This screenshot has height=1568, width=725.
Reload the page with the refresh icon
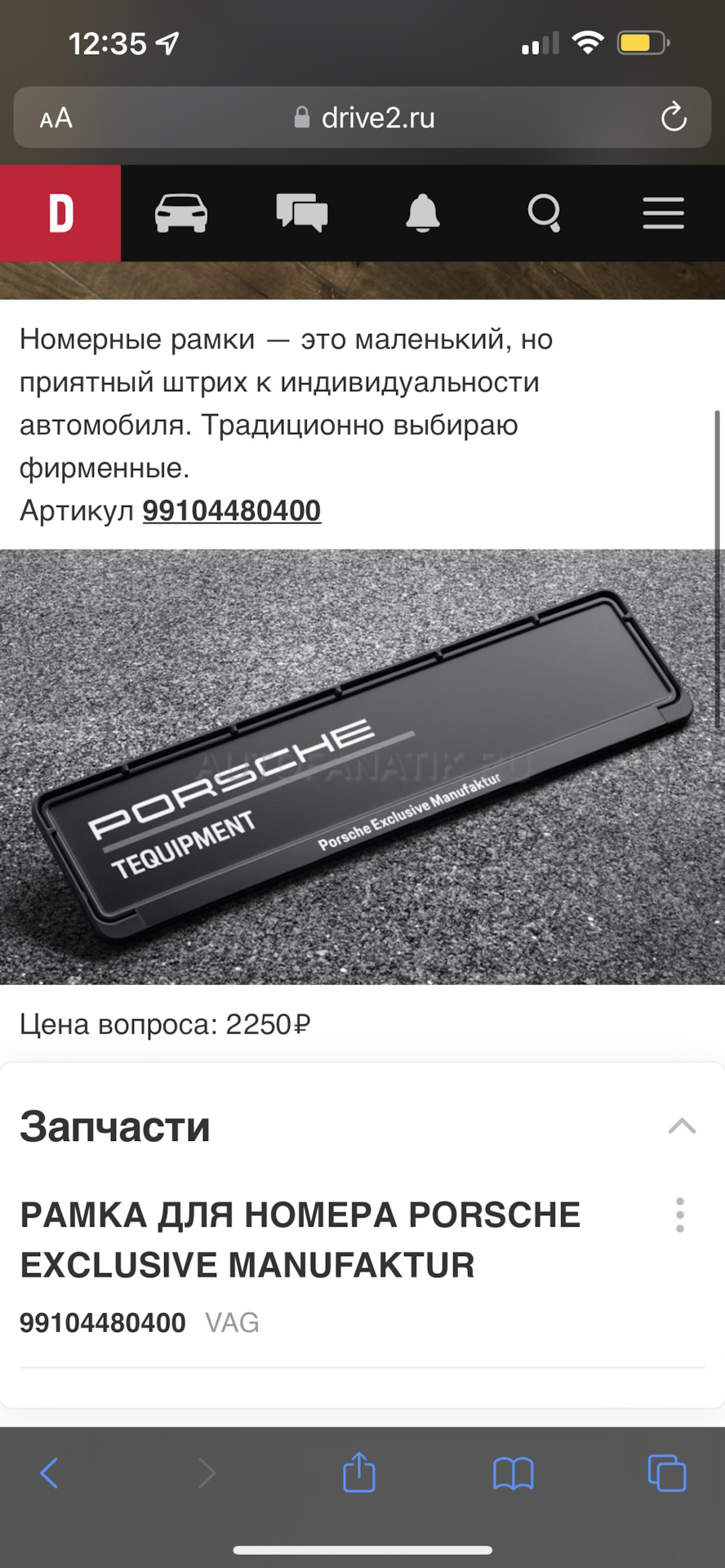672,117
